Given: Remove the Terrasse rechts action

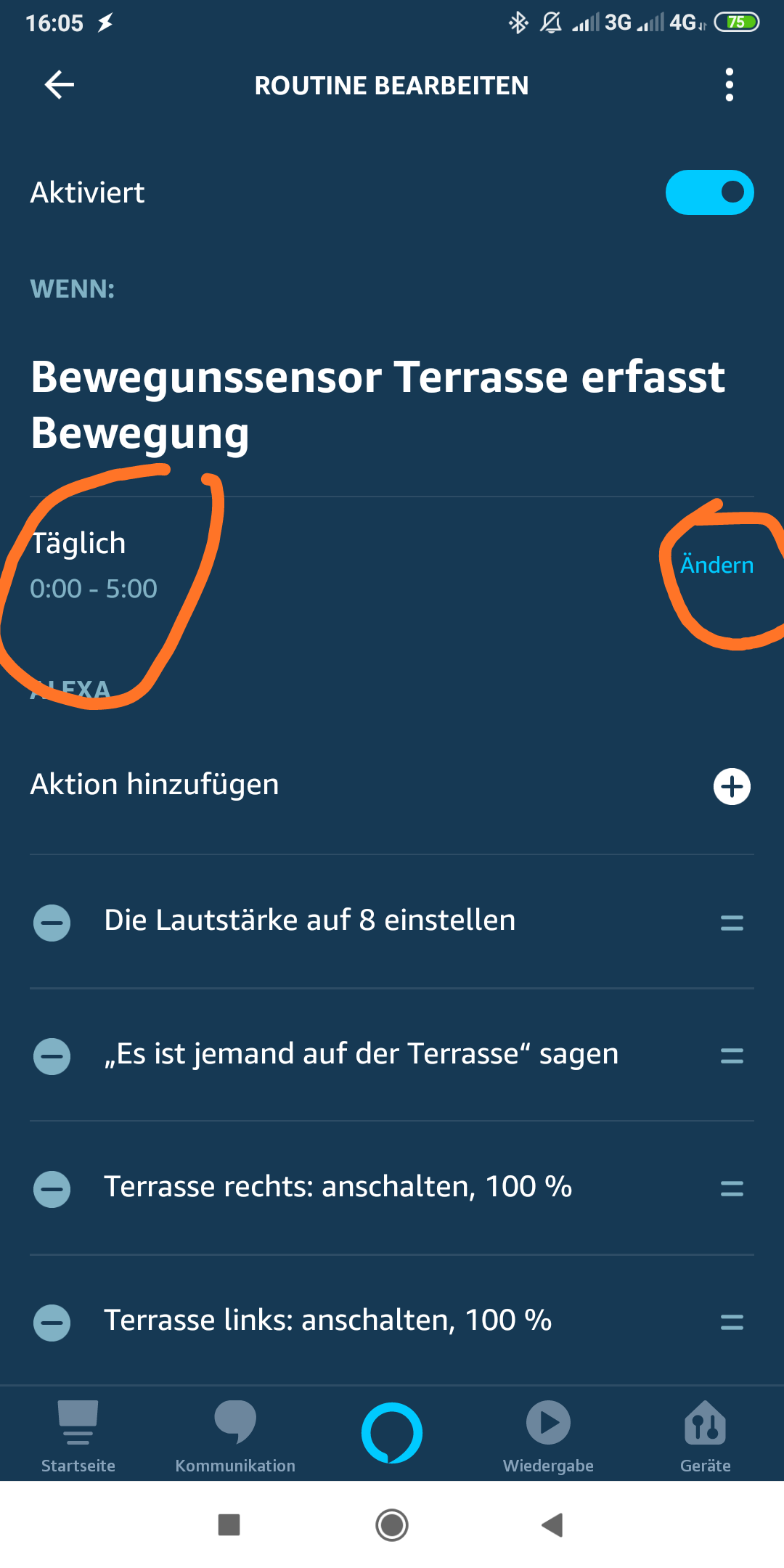Looking at the screenshot, I should pos(52,1189).
